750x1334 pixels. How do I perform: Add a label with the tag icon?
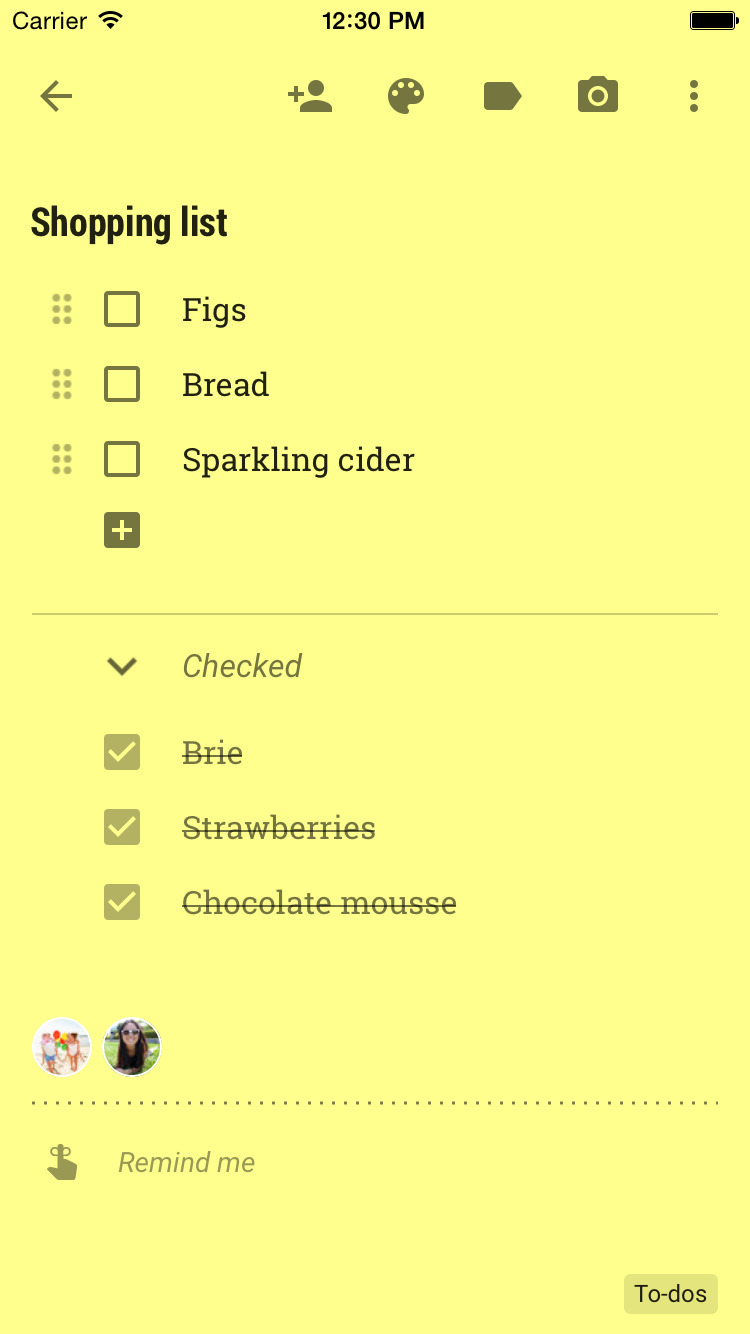tap(502, 96)
